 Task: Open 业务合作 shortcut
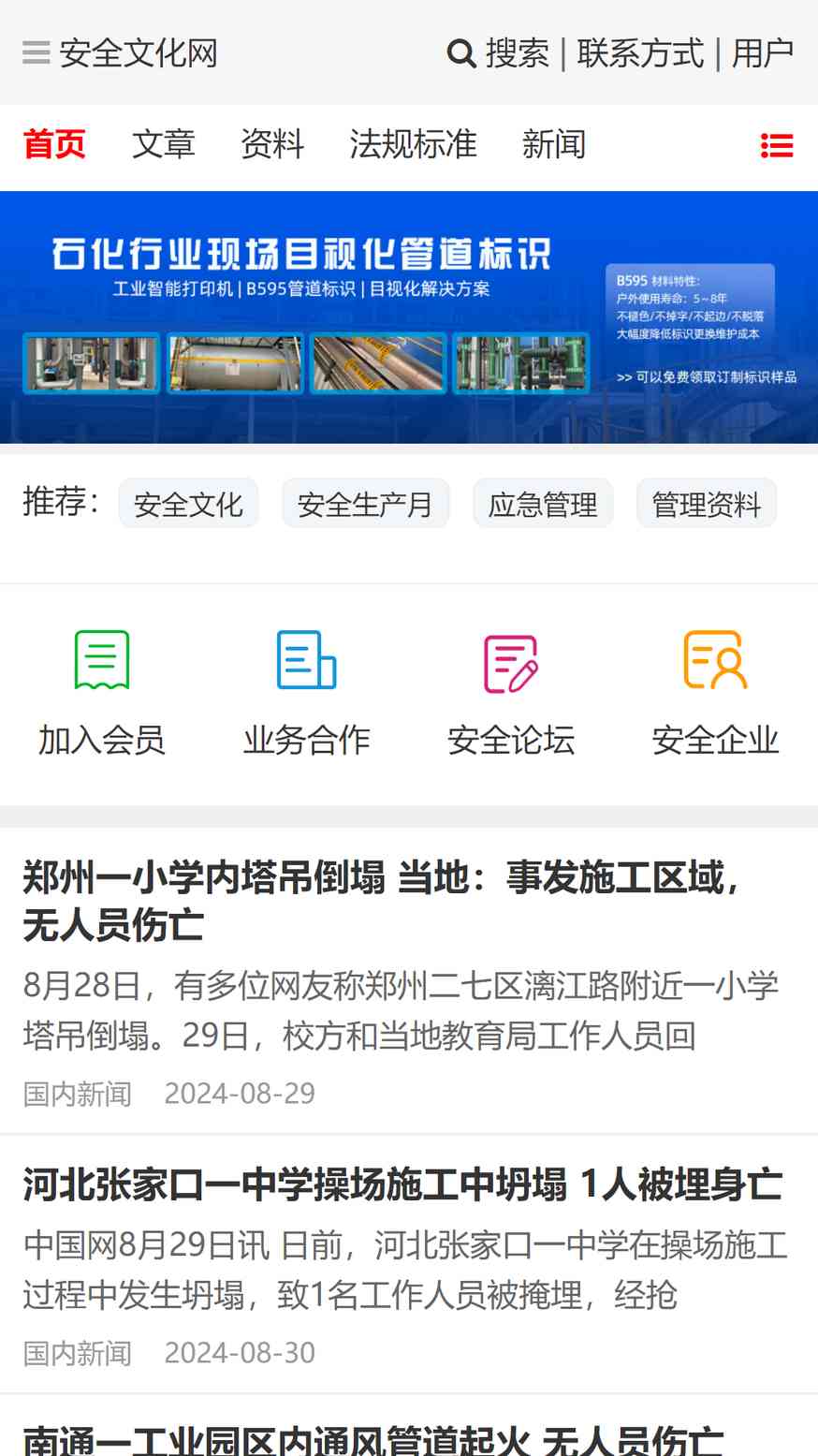tap(307, 693)
